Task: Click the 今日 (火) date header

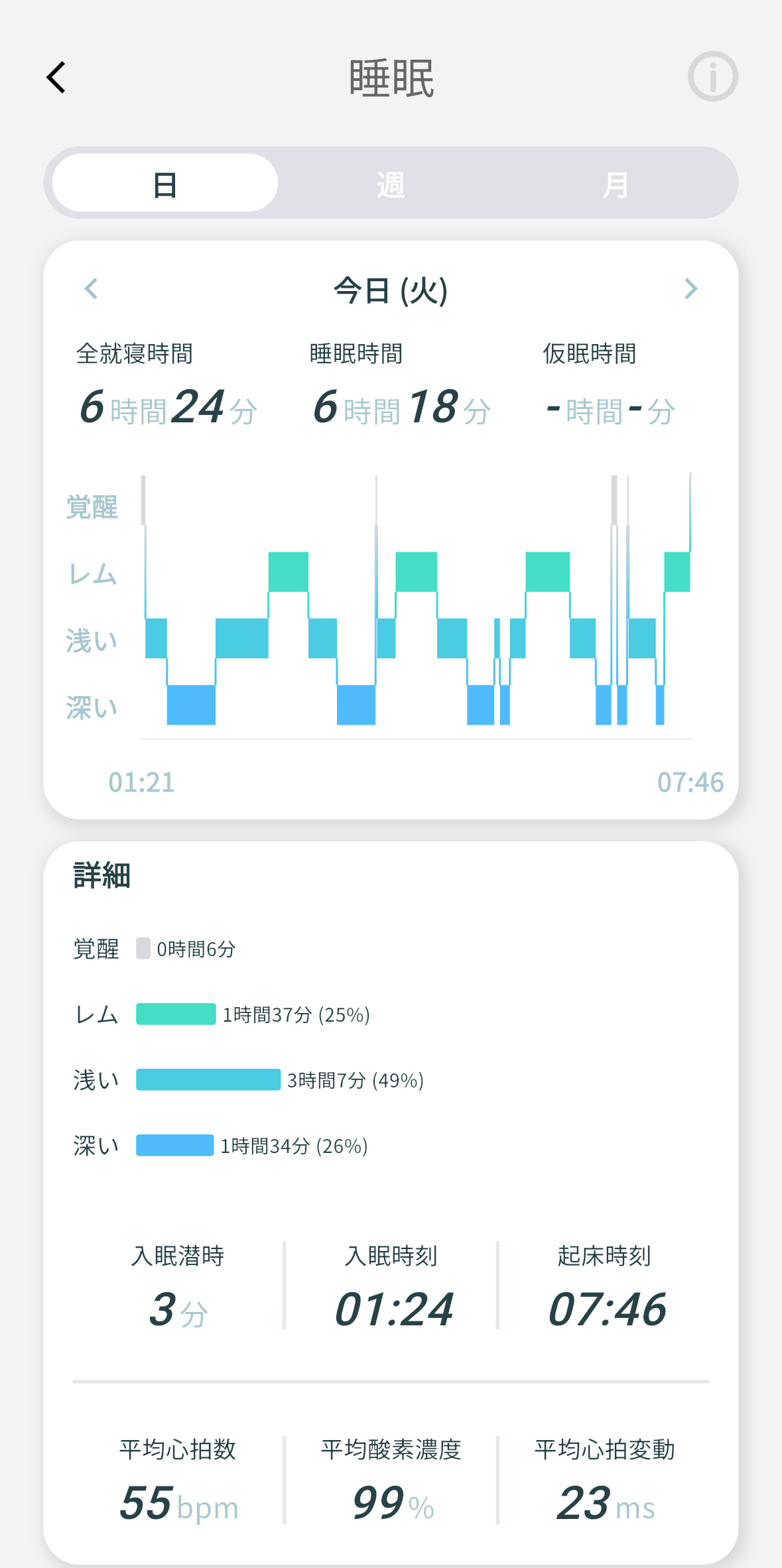Action: tap(391, 290)
